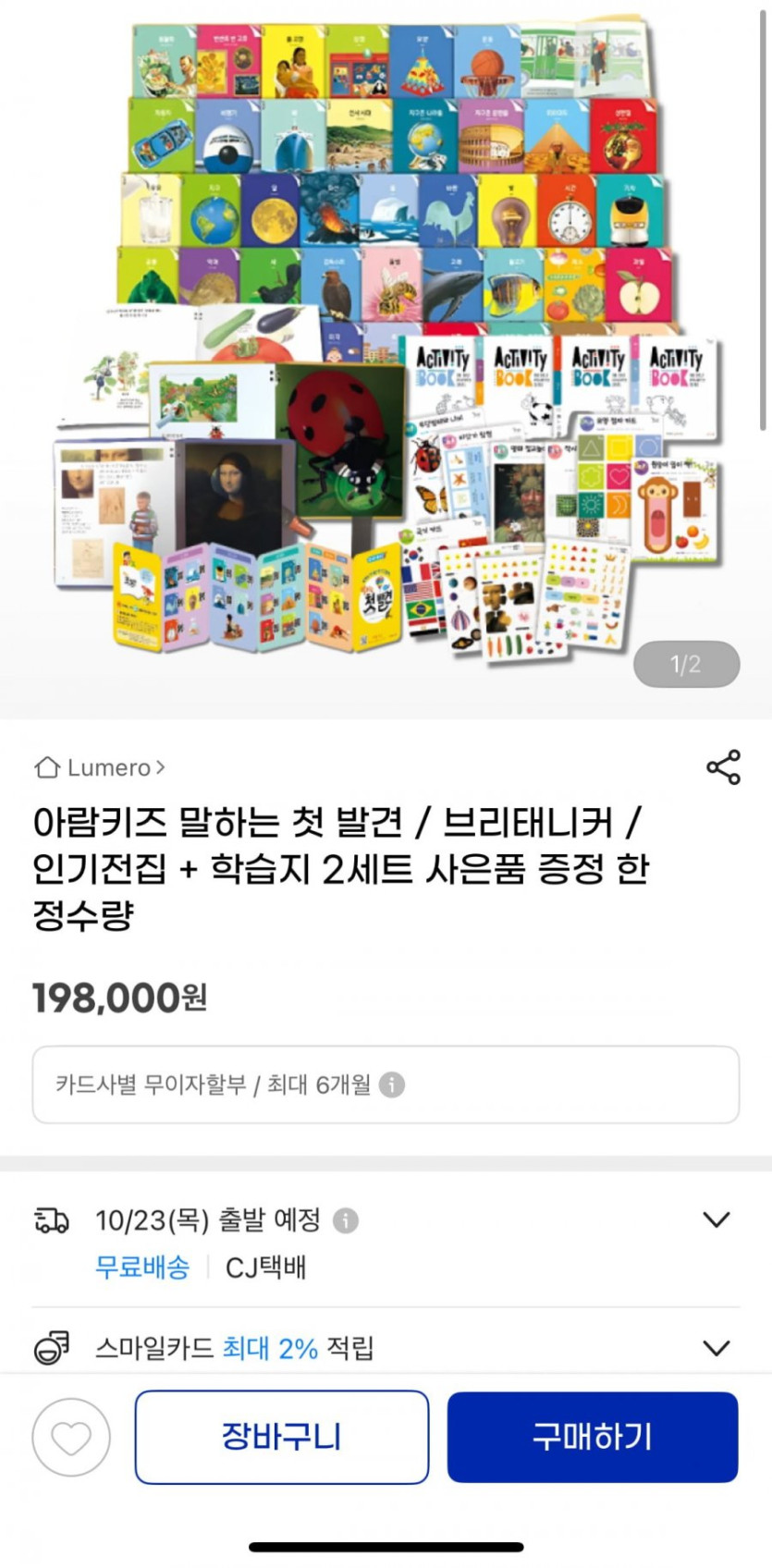Share this product
Screen dimensions: 772x1568
click(x=723, y=767)
